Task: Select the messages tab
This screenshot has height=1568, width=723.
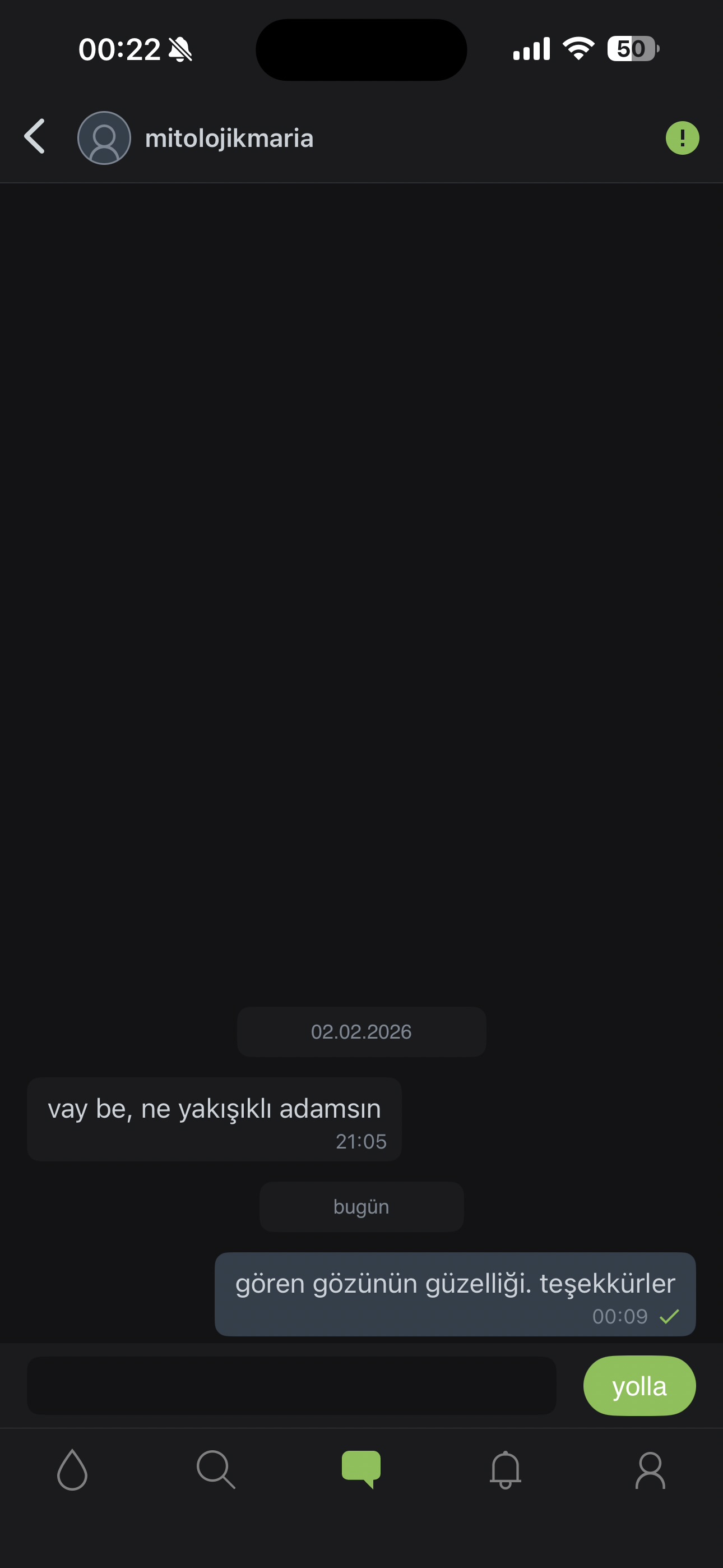Action: click(361, 1469)
